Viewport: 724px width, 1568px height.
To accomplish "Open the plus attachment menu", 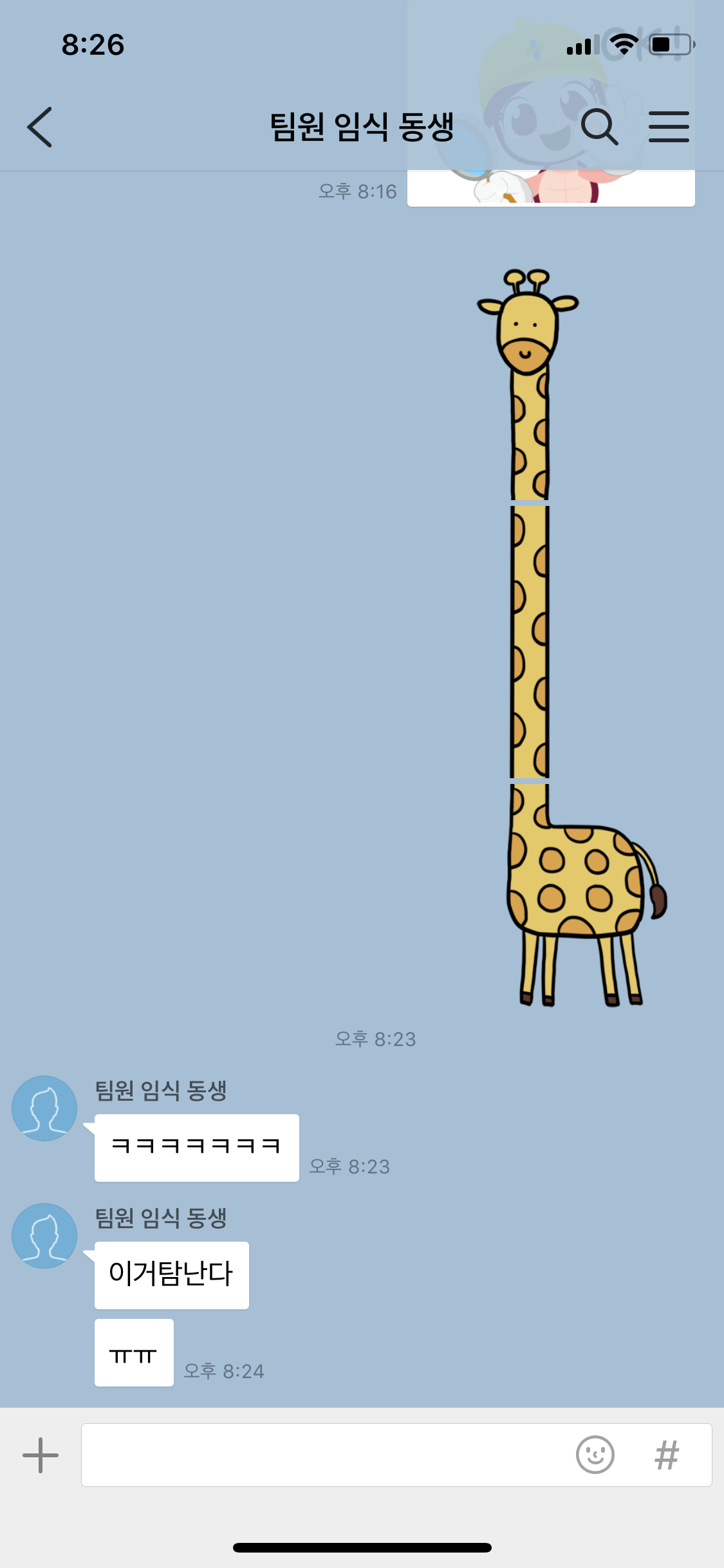I will (x=40, y=1455).
